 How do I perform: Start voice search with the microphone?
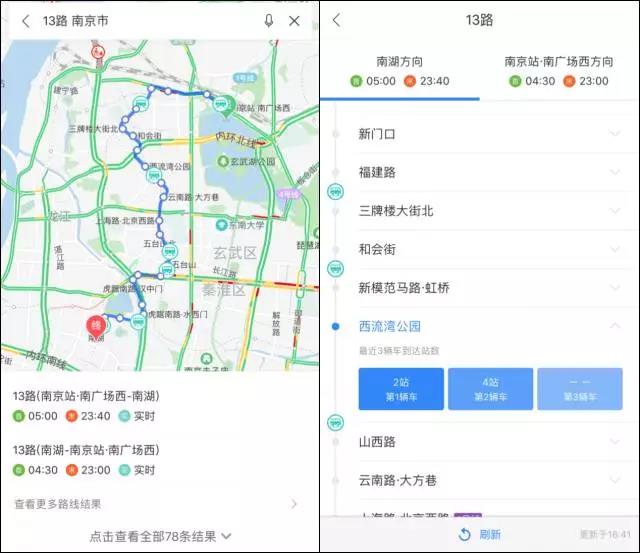click(268, 21)
